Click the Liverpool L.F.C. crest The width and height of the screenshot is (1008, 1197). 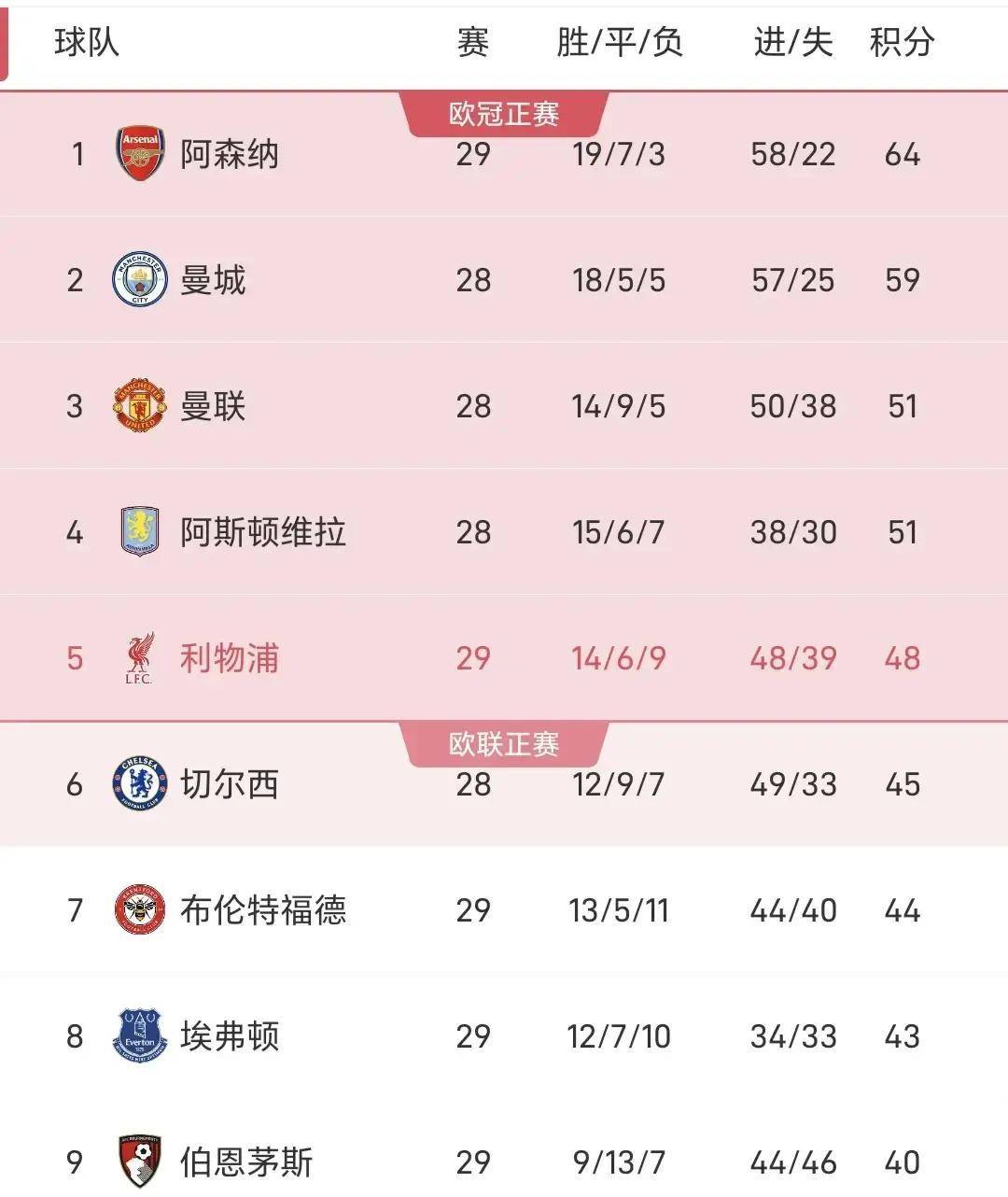(138, 657)
